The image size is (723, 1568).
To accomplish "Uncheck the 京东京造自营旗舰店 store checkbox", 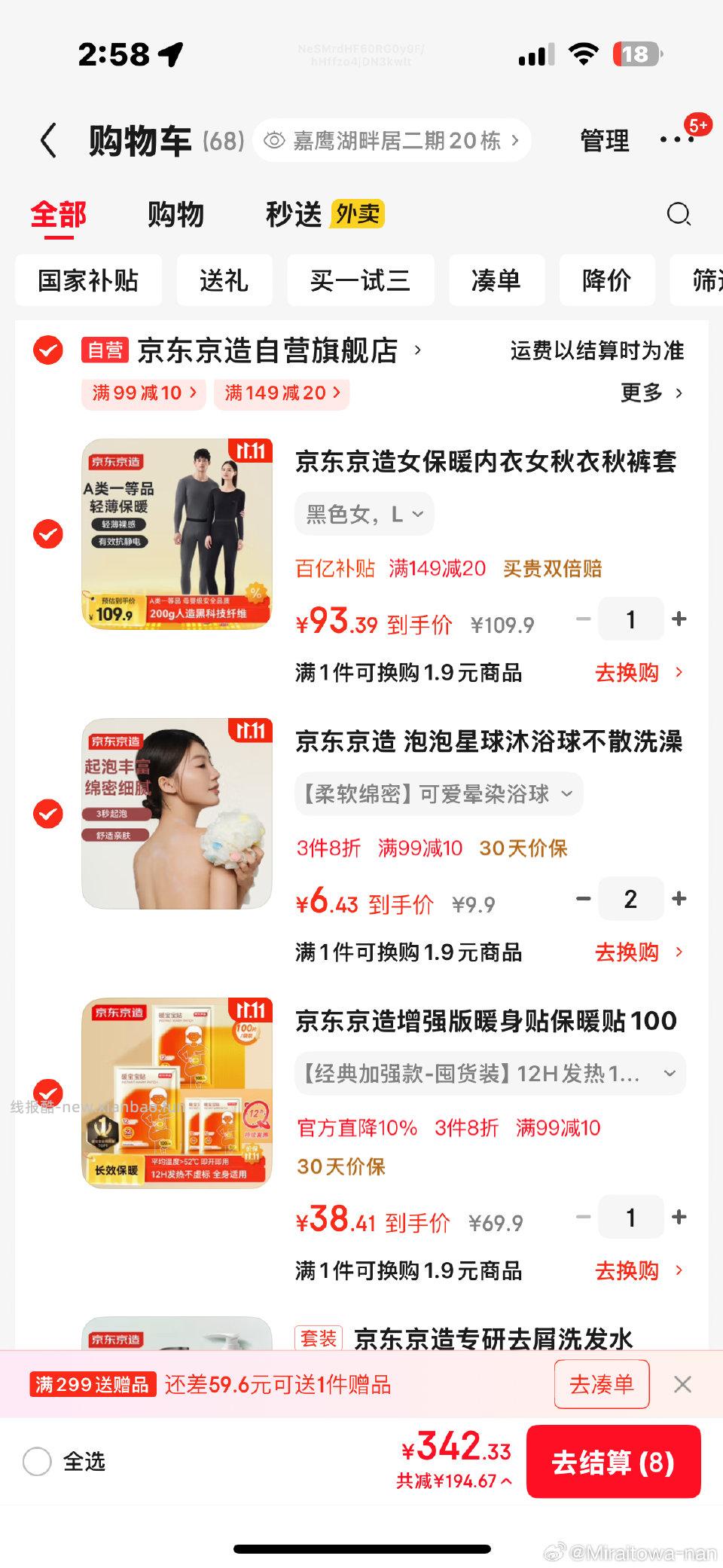I will coord(48,350).
